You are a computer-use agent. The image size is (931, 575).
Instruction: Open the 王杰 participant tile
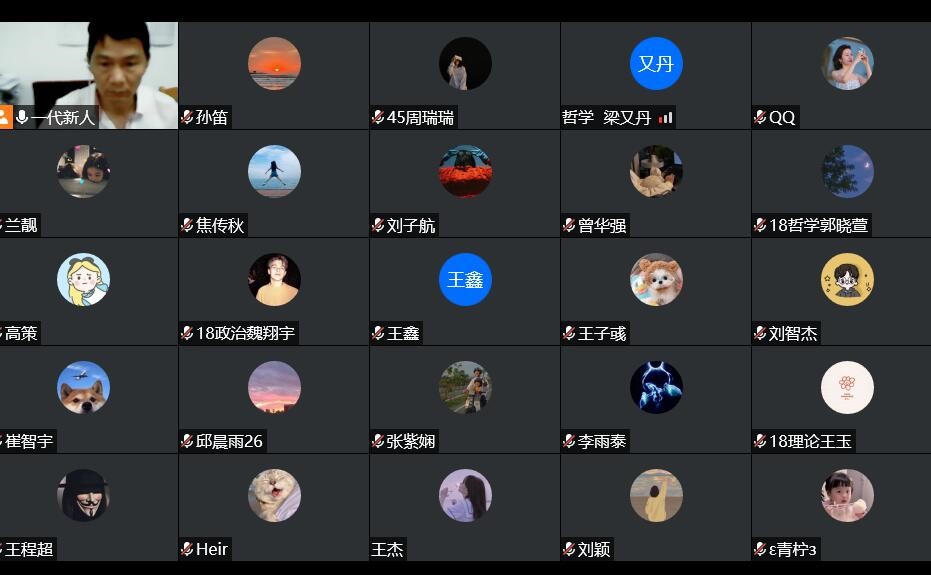[465, 507]
